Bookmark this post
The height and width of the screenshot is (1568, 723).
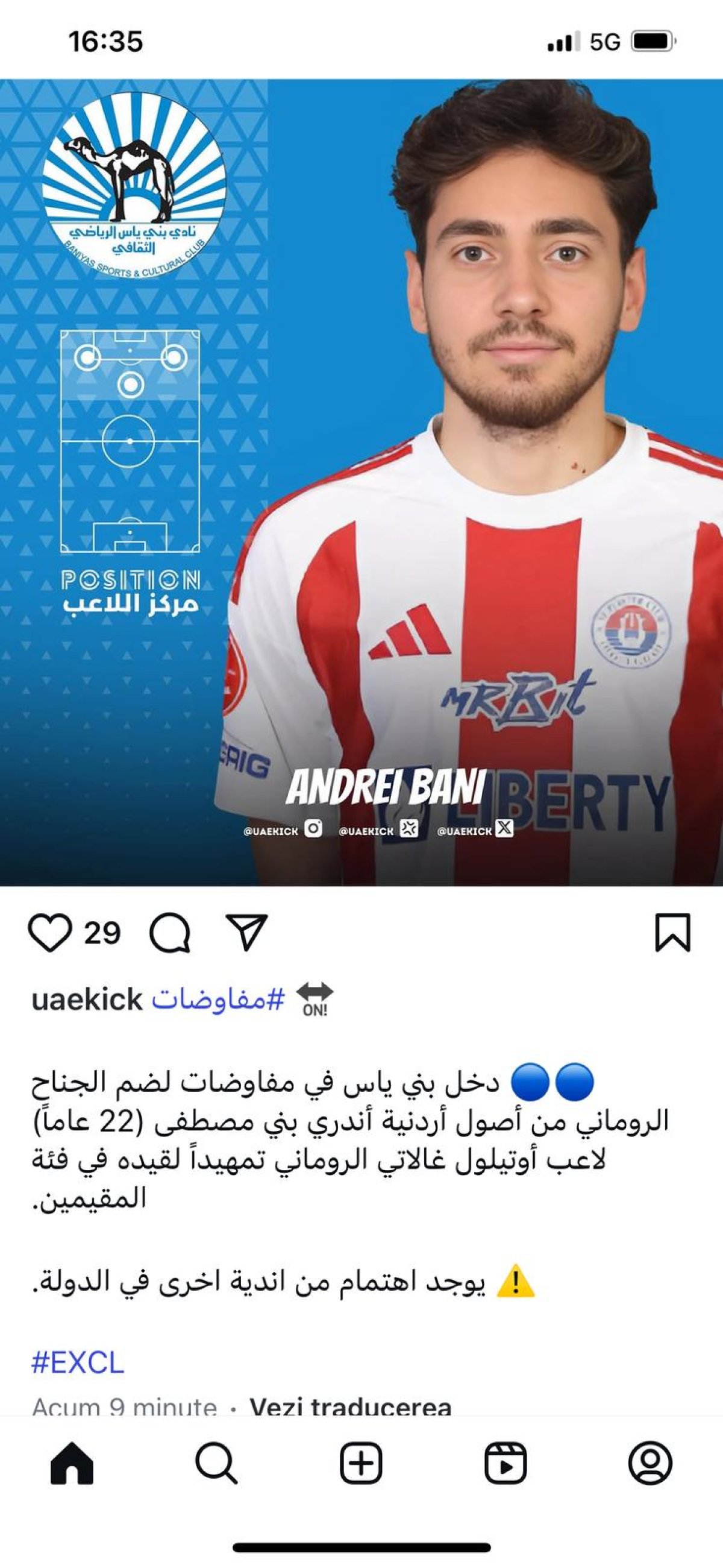672,933
